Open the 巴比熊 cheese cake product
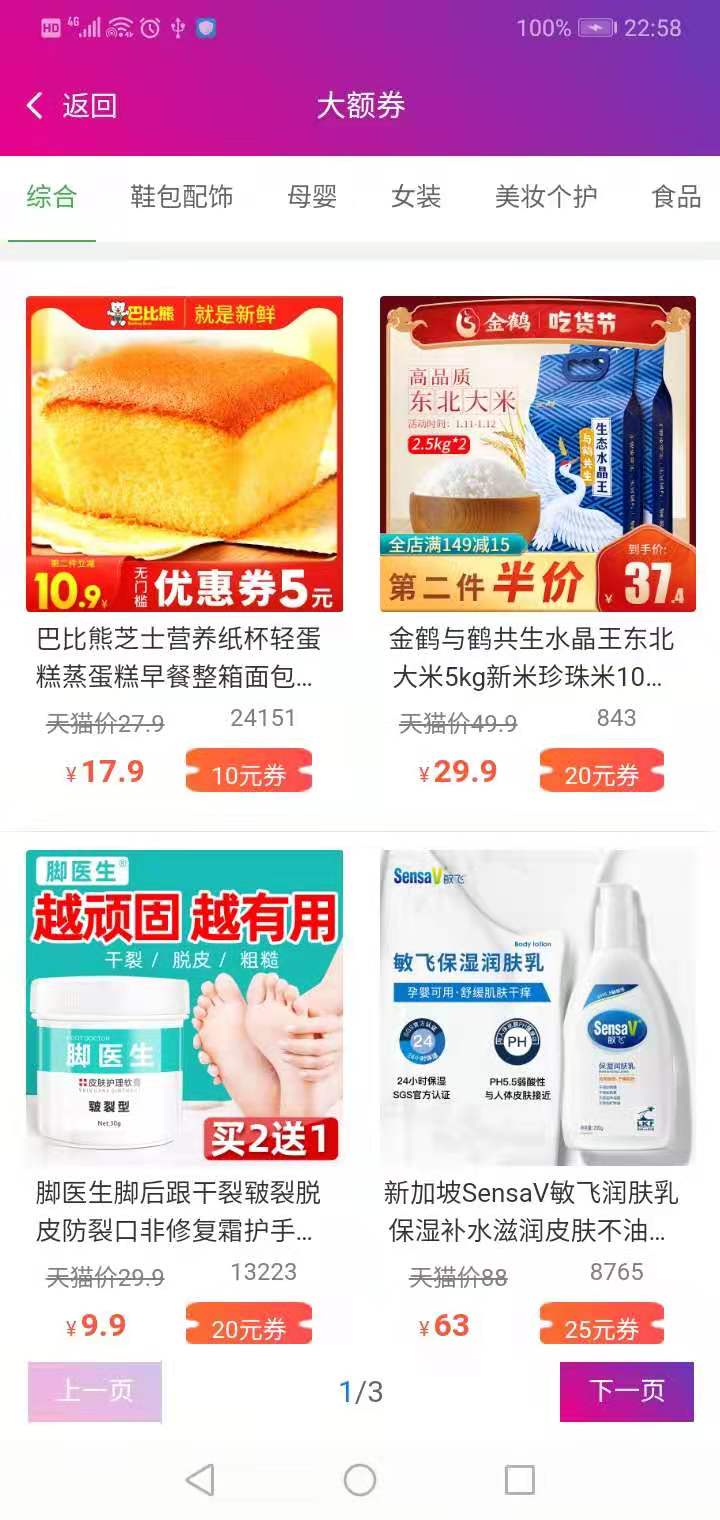Viewport: 720px width, 1520px height. coord(184,454)
